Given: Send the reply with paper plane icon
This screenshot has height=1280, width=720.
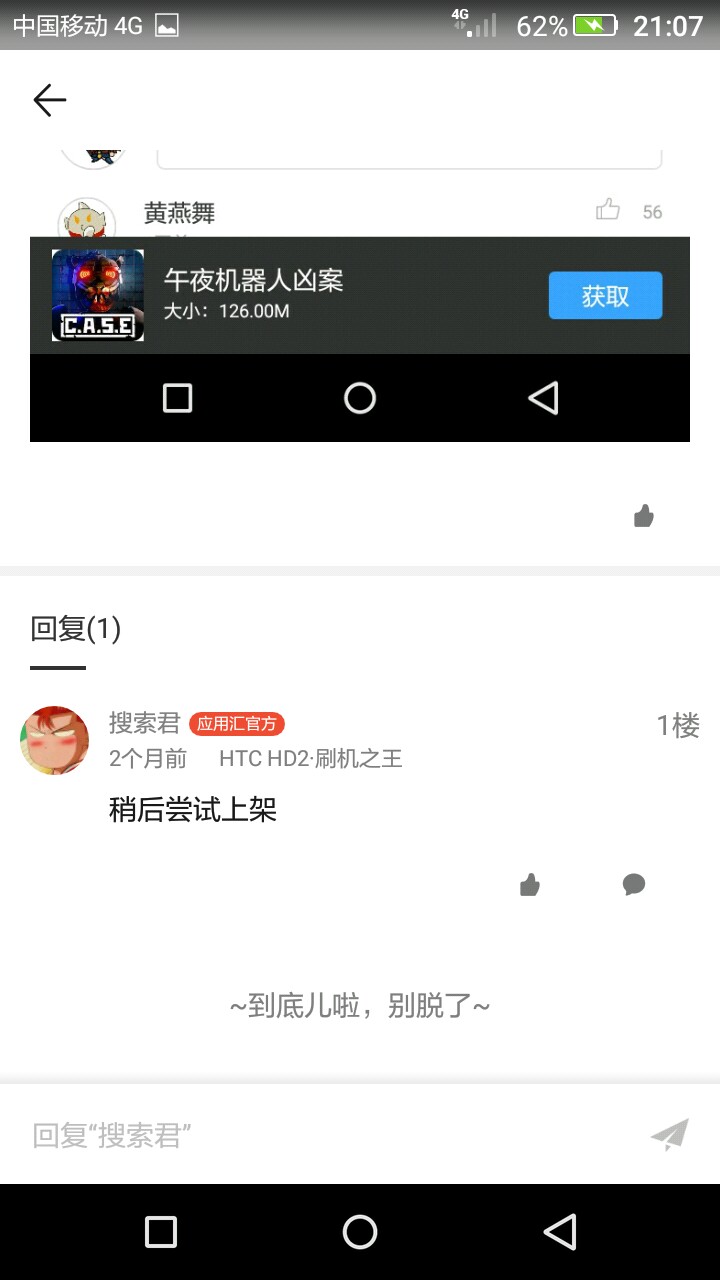Looking at the screenshot, I should pyautogui.click(x=669, y=1135).
